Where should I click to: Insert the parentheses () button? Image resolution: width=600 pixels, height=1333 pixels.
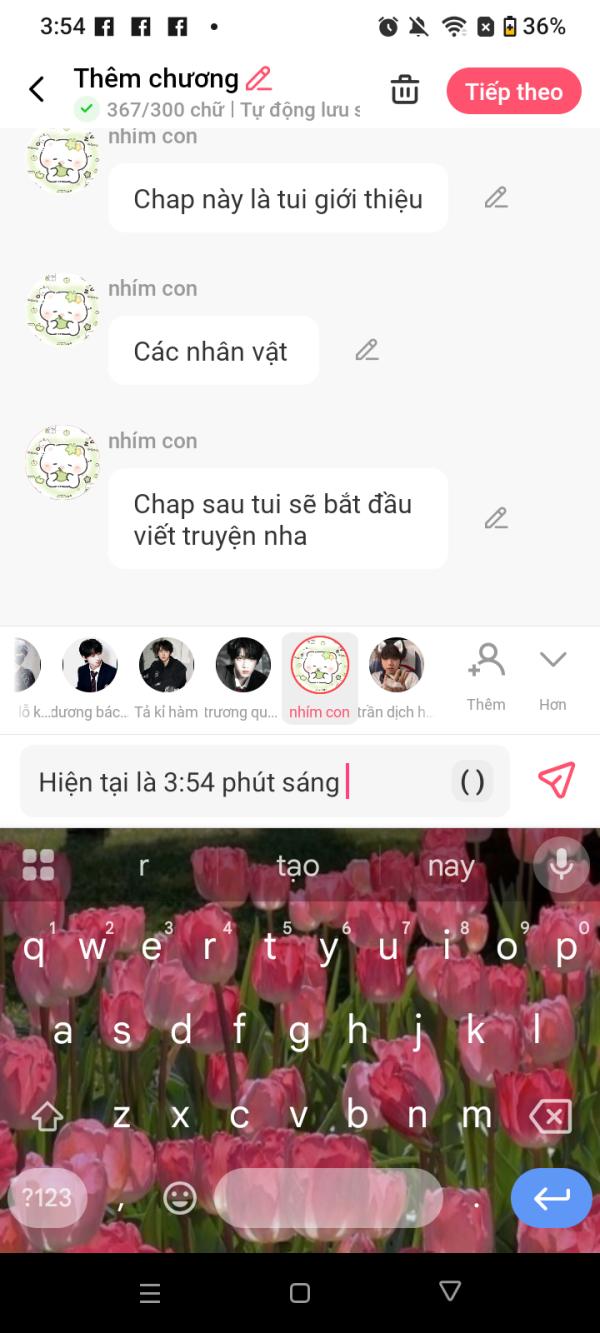473,781
